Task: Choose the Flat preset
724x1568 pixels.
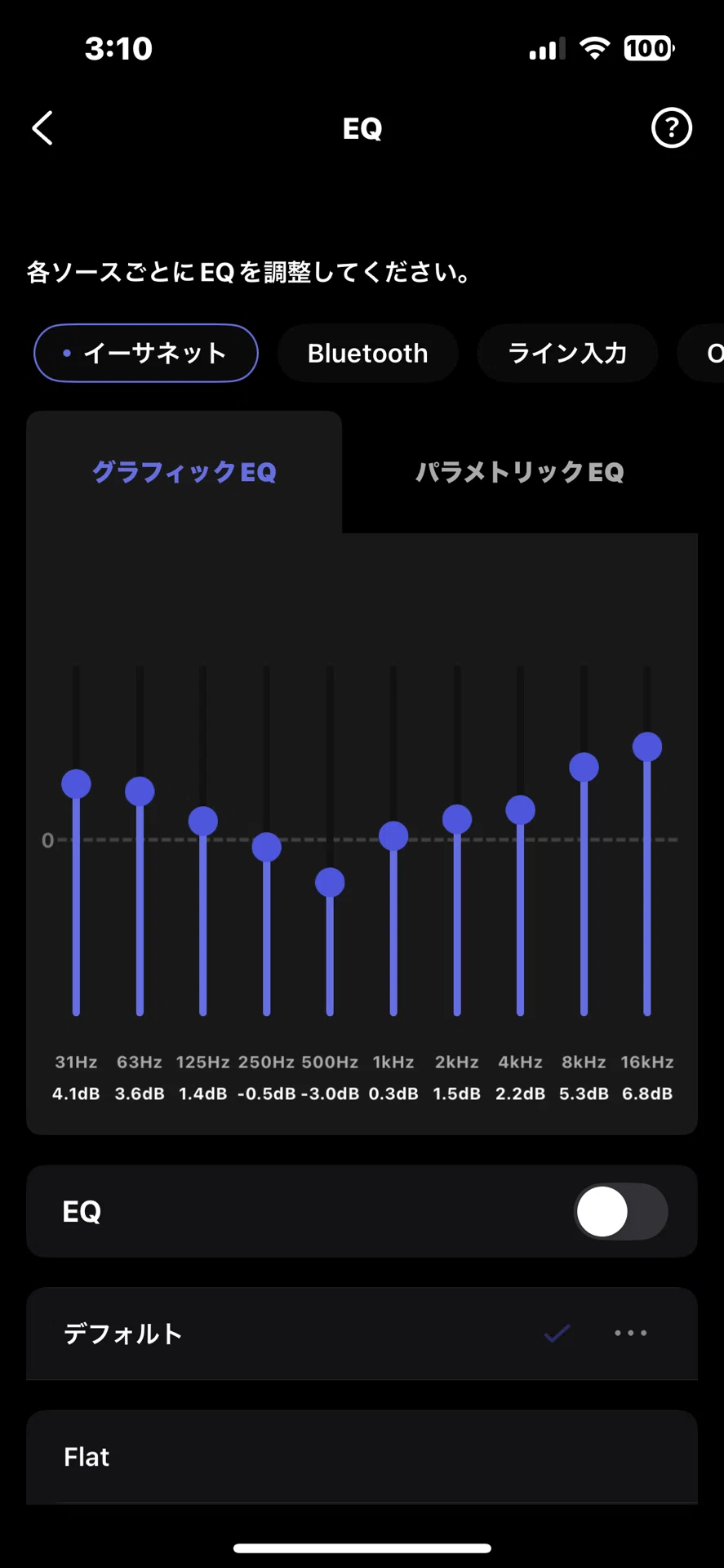Action: [362, 1457]
